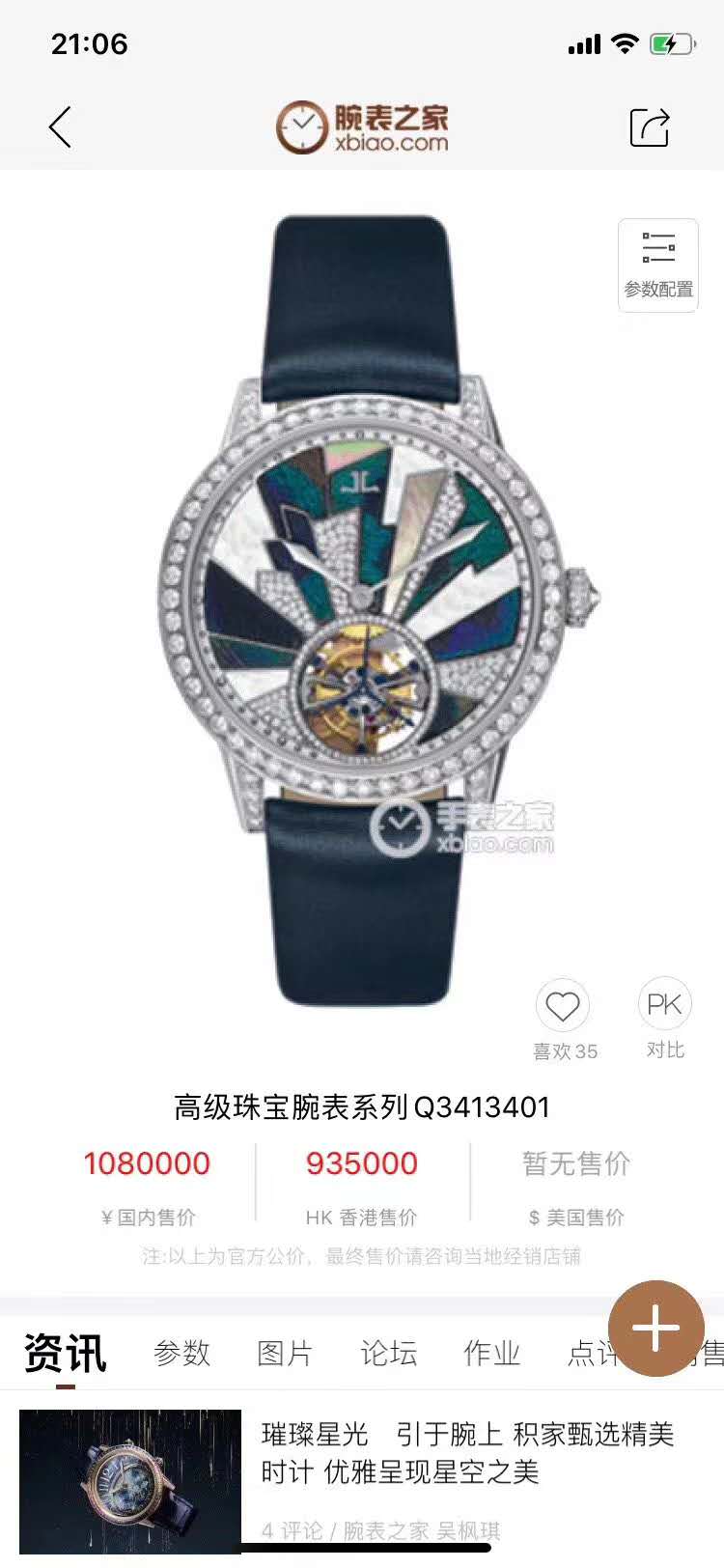The width and height of the screenshot is (724, 1568).
Task: Switch to the 作业 tab
Action: (491, 1353)
